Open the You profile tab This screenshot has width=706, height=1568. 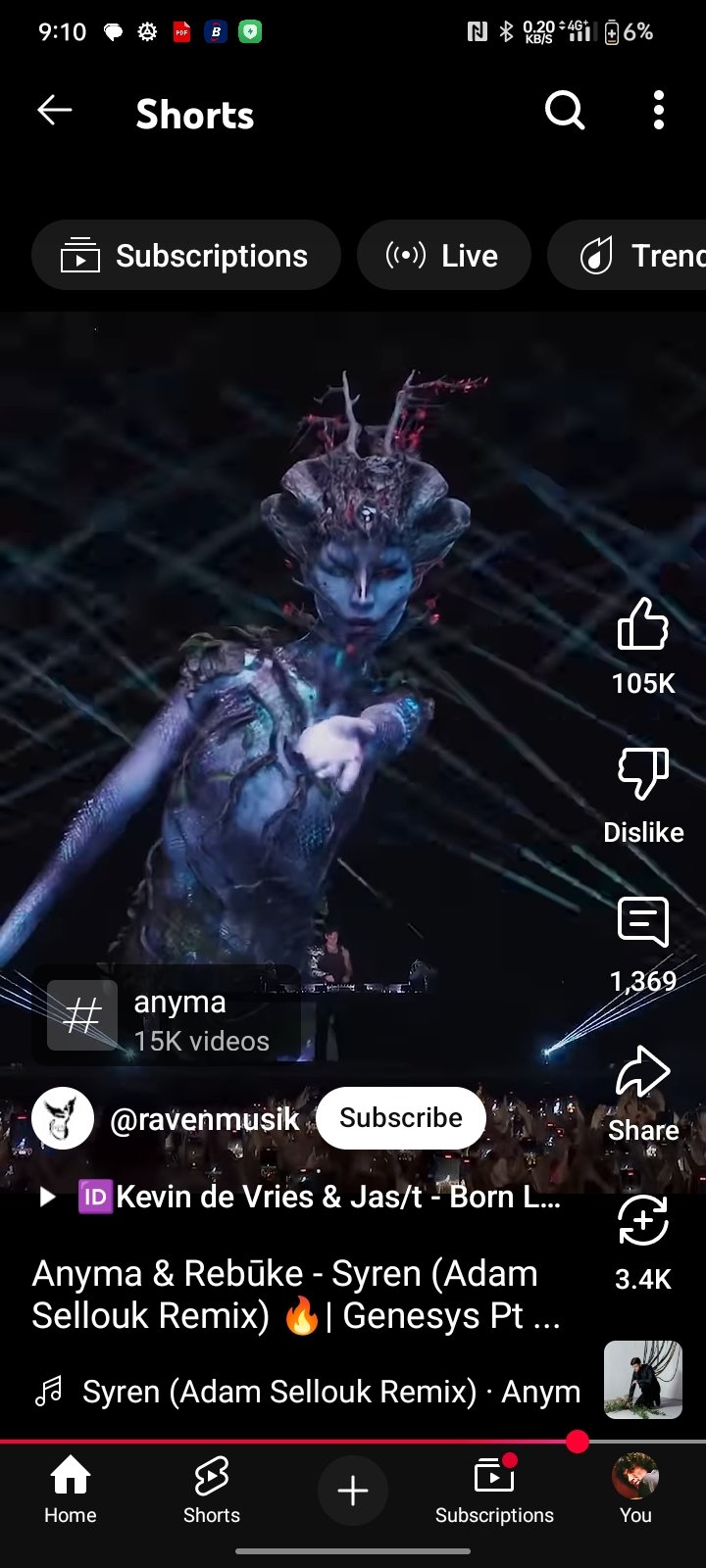pos(635,1490)
